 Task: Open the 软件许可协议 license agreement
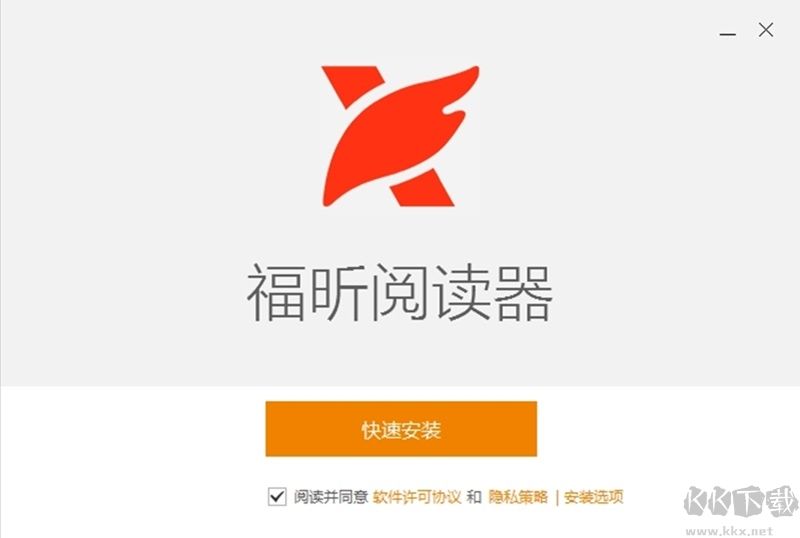417,497
